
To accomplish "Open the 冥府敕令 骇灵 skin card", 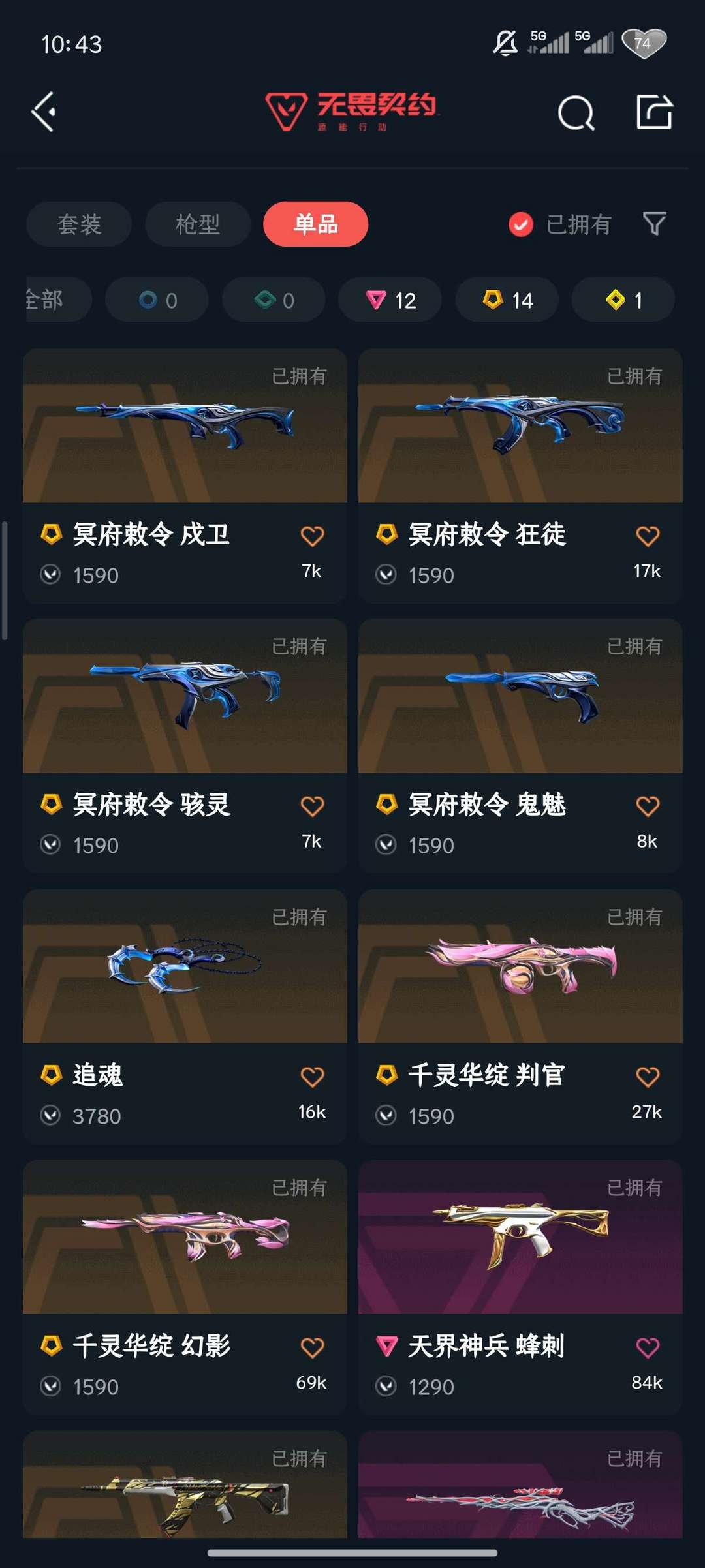I will (185, 746).
